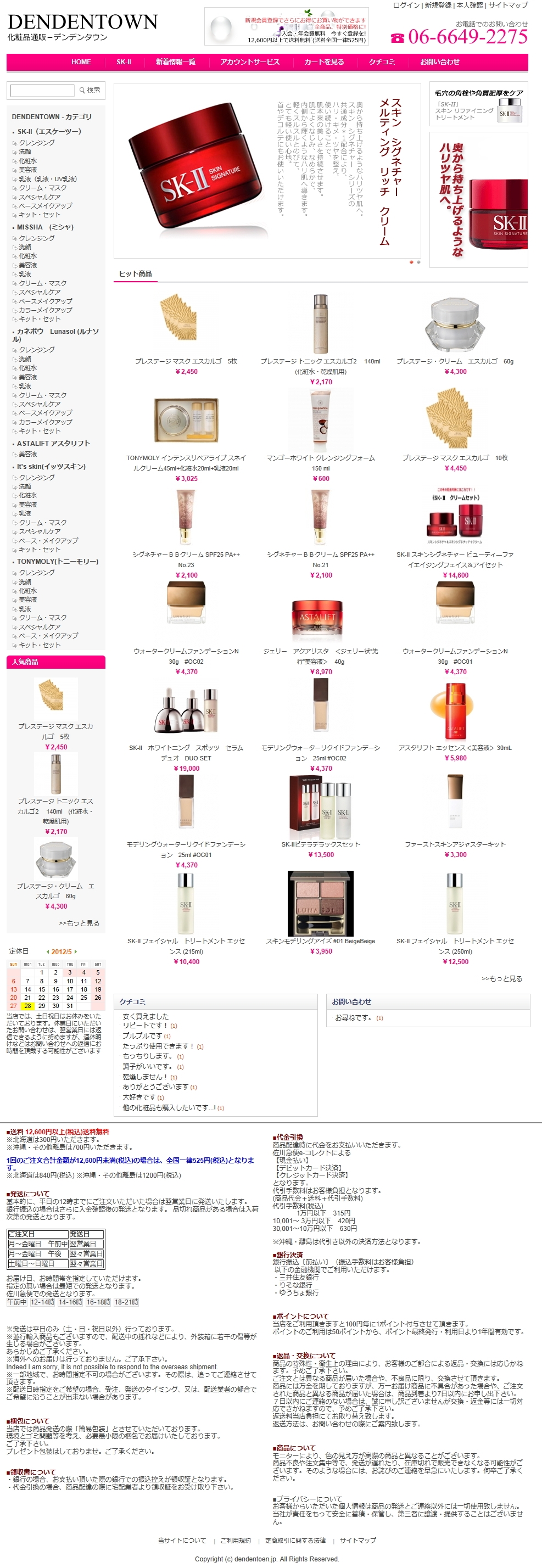
Task: Open スキンモデリングアイズ #01 BeigeBeige product
Action: pyautogui.click(x=320, y=941)
